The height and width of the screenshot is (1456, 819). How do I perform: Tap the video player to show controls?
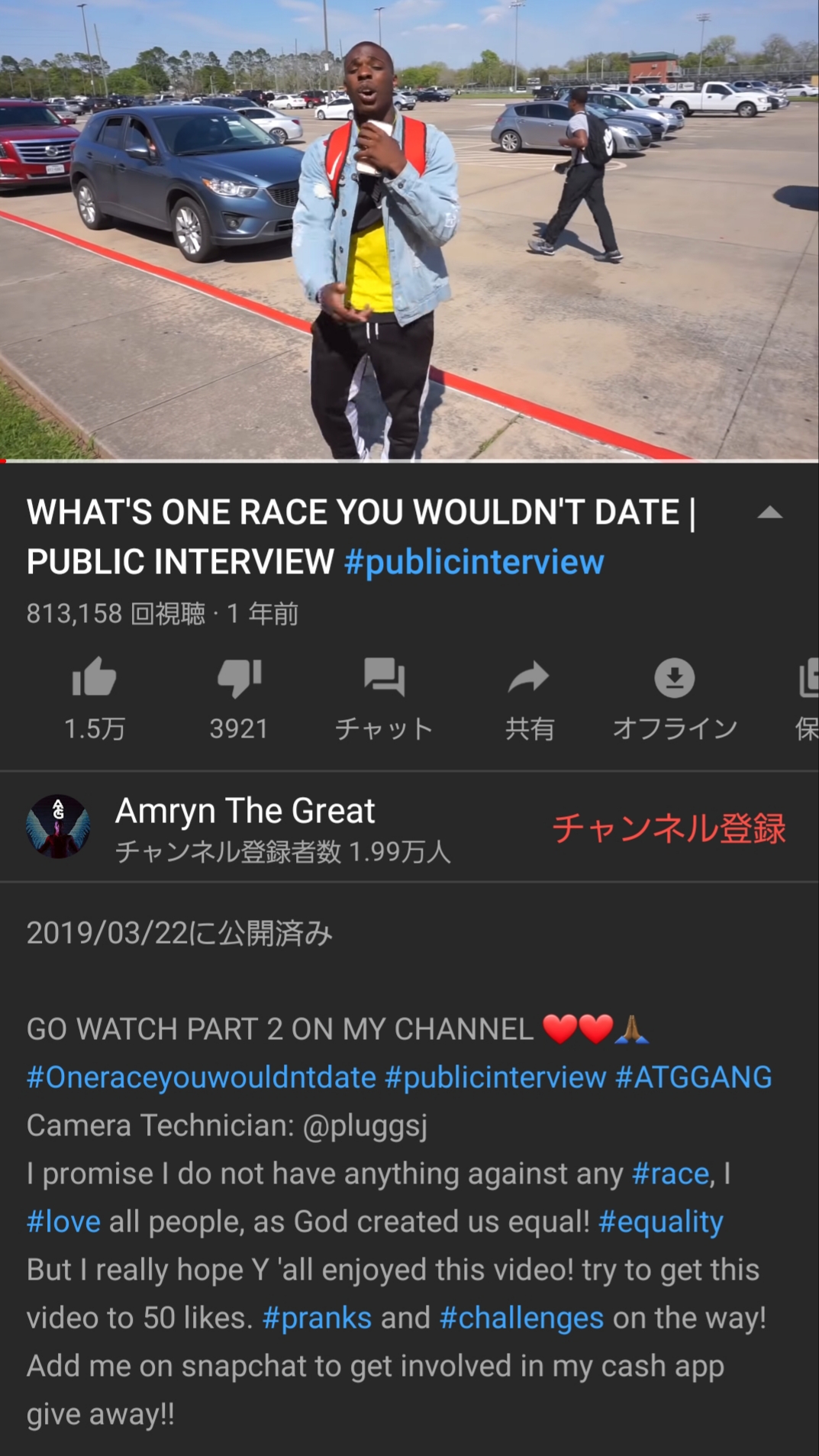[409, 230]
